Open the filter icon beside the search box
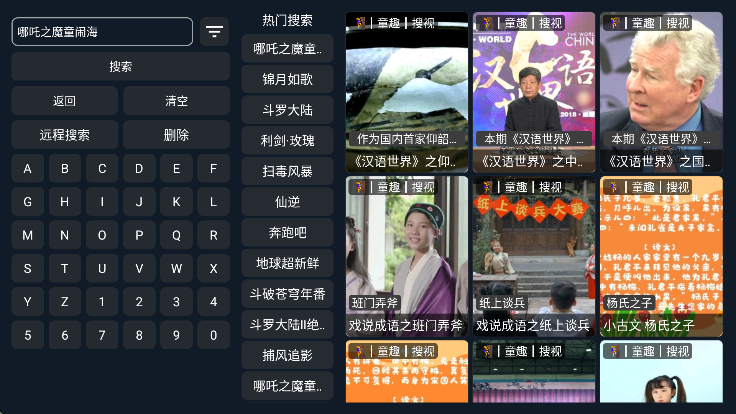The height and width of the screenshot is (414, 736). tap(214, 32)
